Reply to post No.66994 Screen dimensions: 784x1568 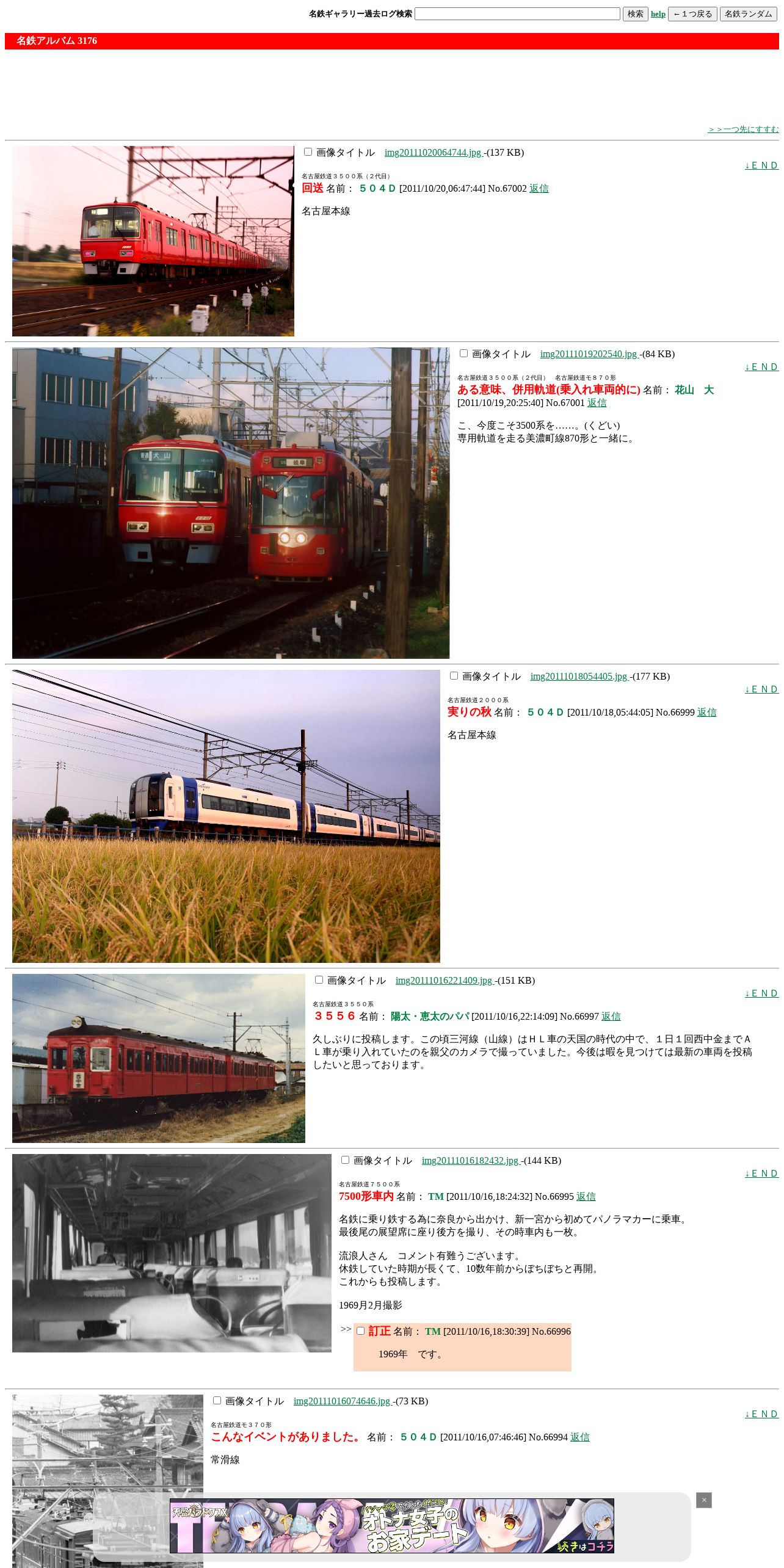click(x=579, y=1437)
